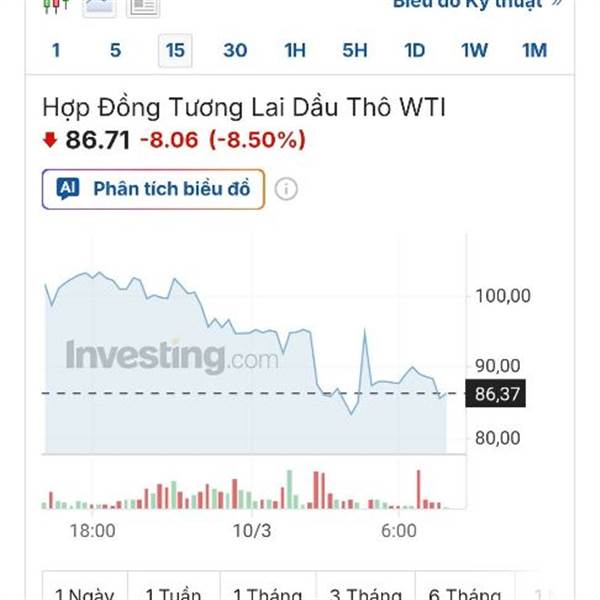Choose the 15 minute interval
This screenshot has width=600, height=600.
[175, 50]
